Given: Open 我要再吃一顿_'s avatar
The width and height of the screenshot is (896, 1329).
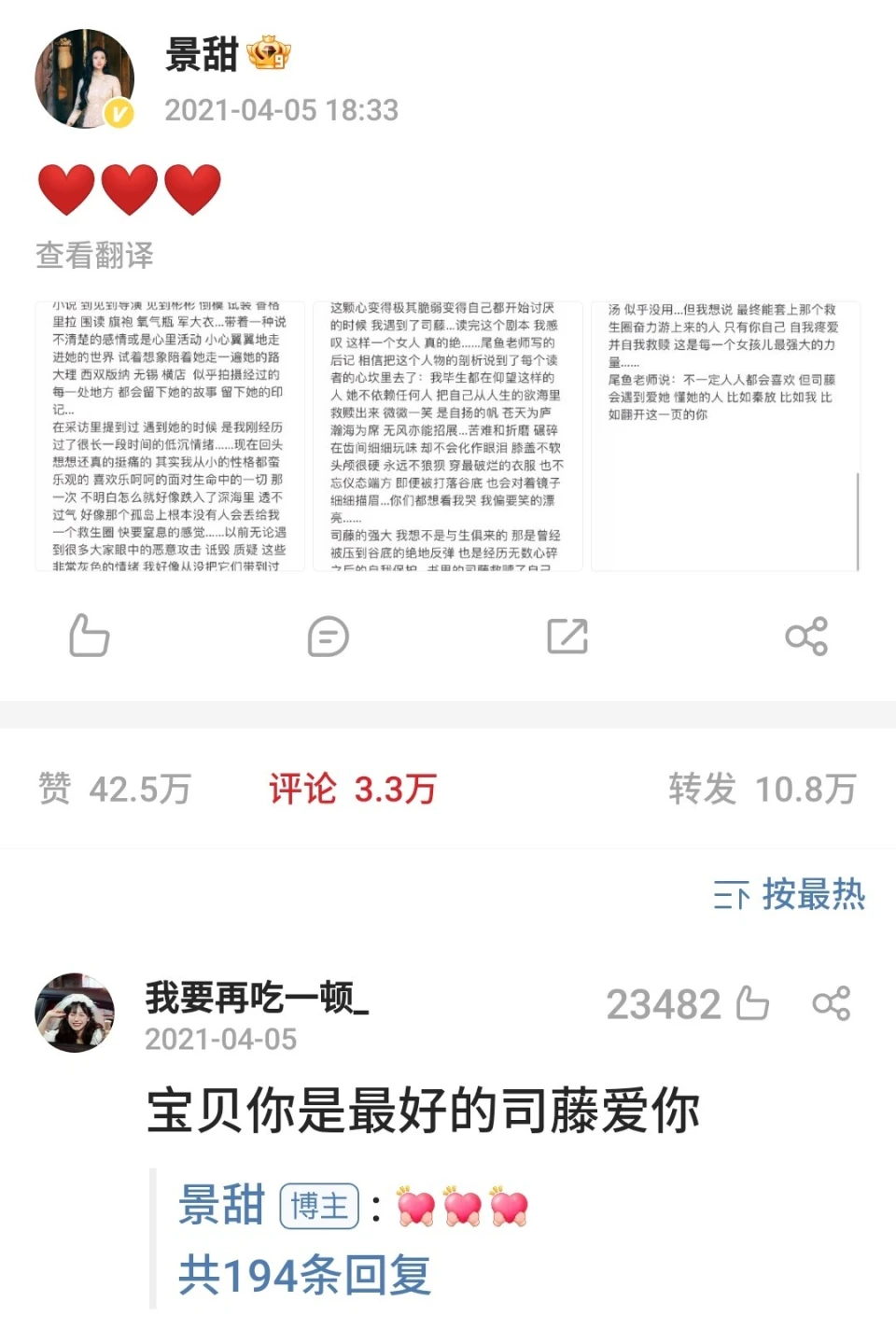Looking at the screenshot, I should [75, 1013].
